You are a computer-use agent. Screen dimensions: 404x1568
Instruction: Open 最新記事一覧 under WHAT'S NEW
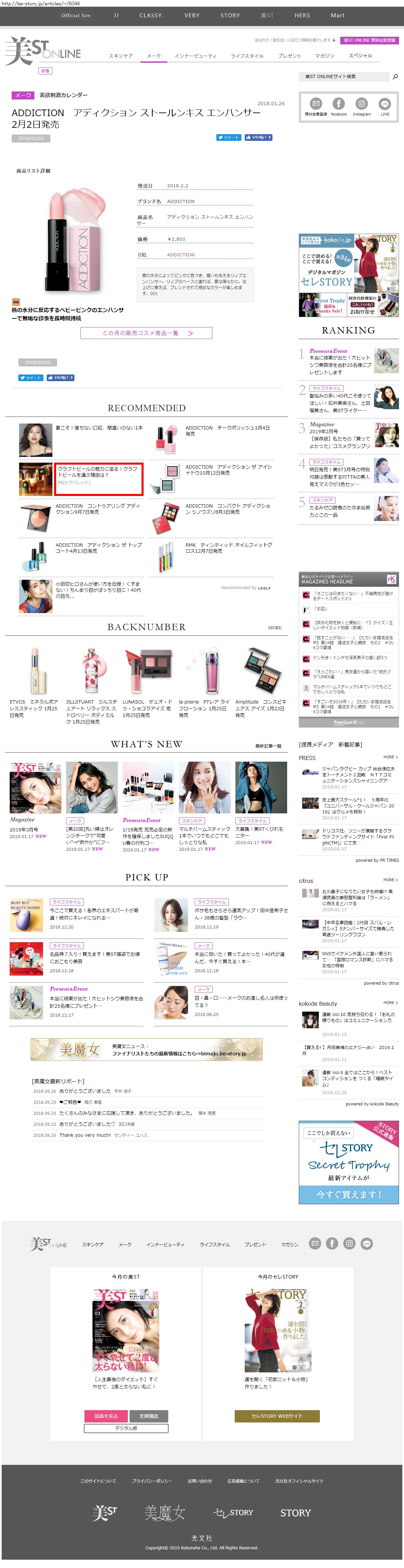tap(268, 746)
